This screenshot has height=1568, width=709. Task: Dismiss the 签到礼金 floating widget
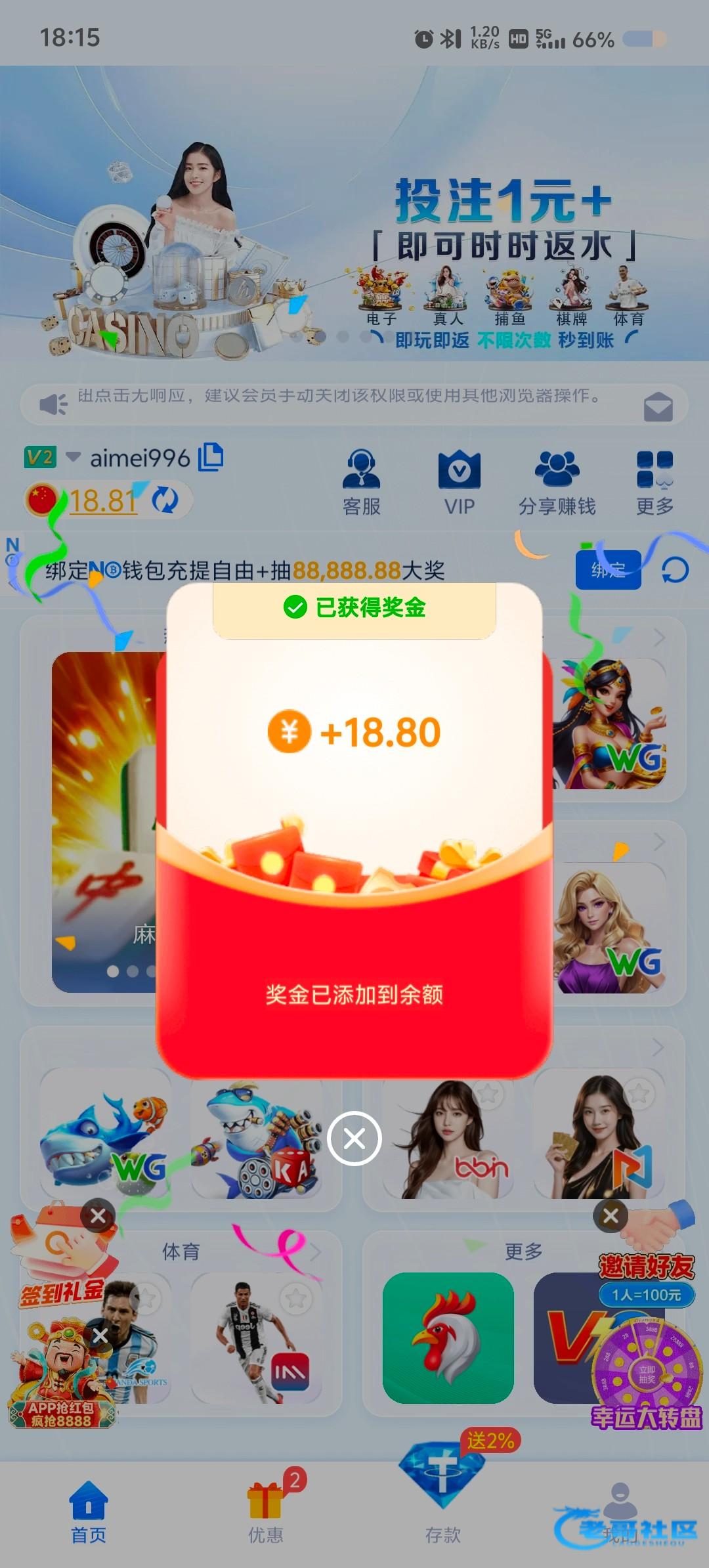[98, 1216]
